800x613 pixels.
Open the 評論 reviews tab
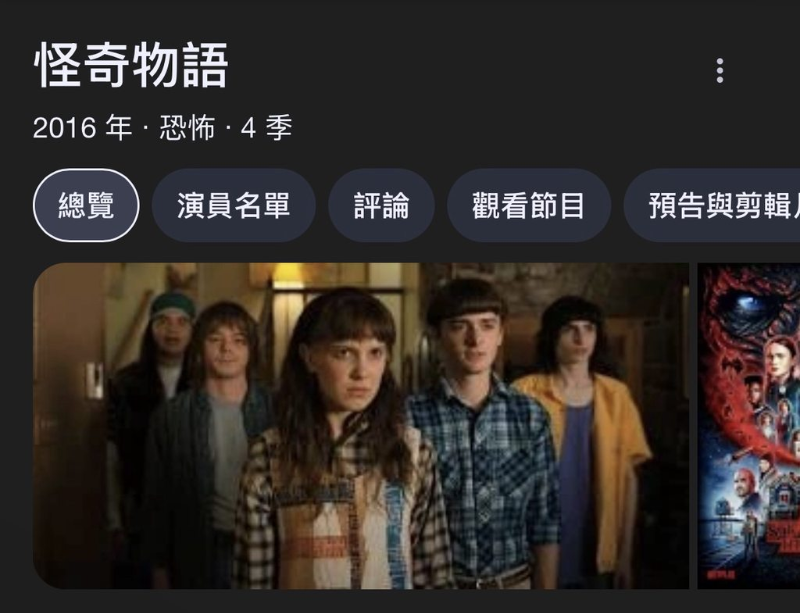tap(381, 206)
